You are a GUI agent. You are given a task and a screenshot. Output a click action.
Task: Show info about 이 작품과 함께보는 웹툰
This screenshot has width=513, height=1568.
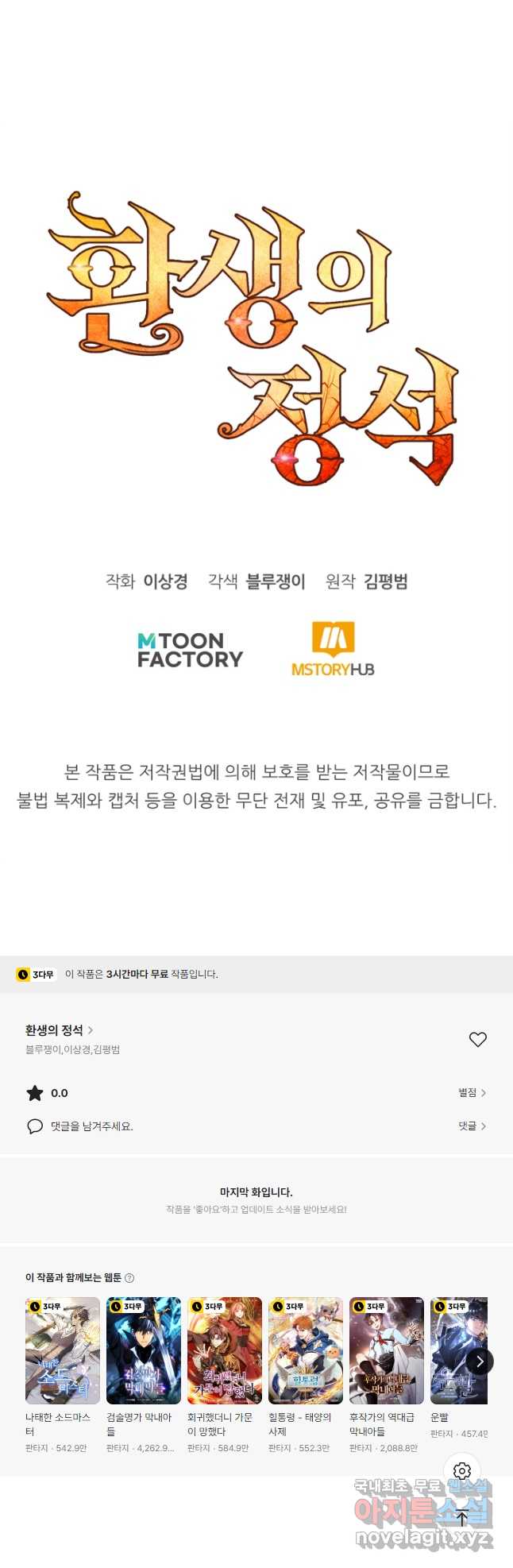click(129, 1278)
